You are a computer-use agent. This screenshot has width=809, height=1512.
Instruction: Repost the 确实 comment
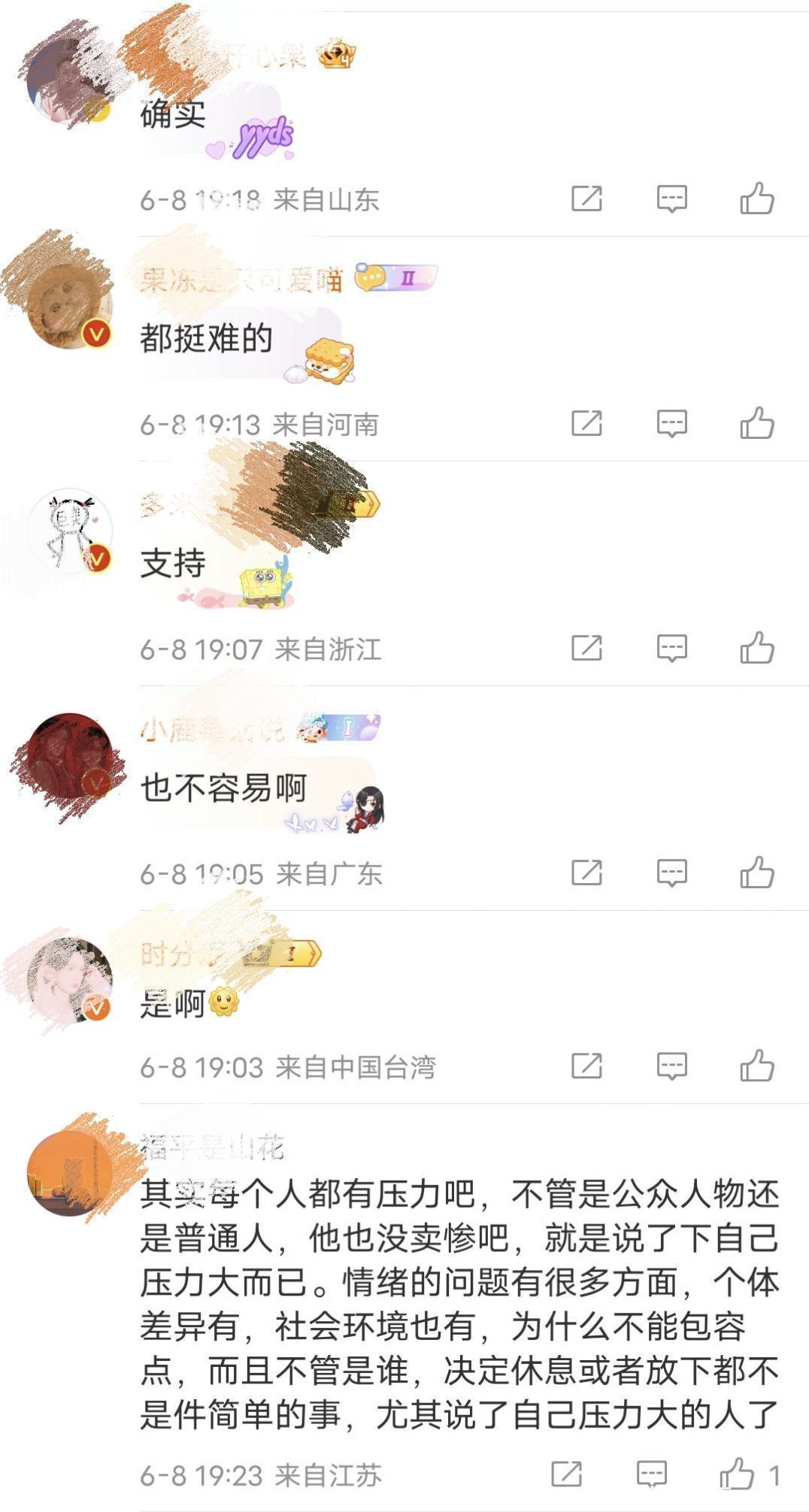tap(586, 199)
